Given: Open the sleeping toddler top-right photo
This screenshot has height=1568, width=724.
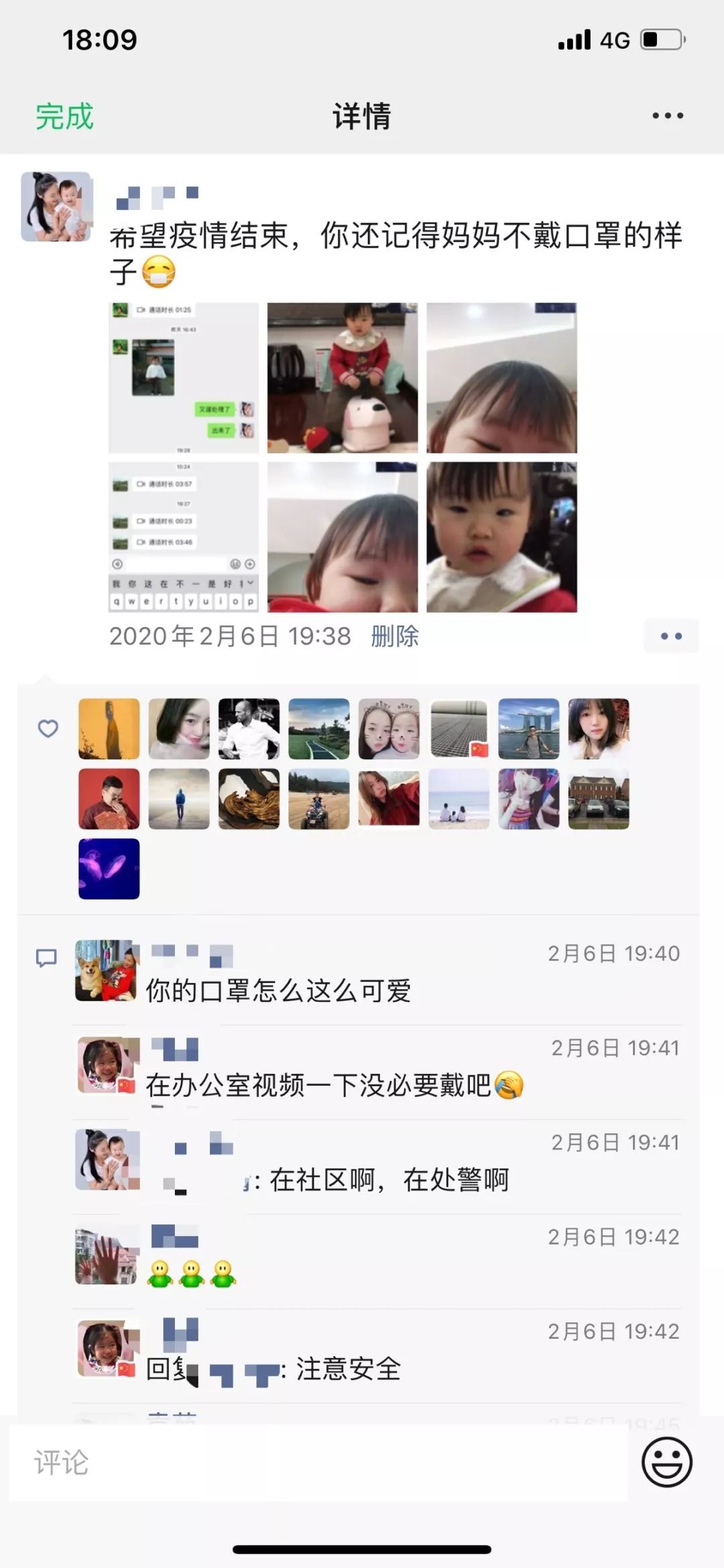Looking at the screenshot, I should (x=501, y=378).
